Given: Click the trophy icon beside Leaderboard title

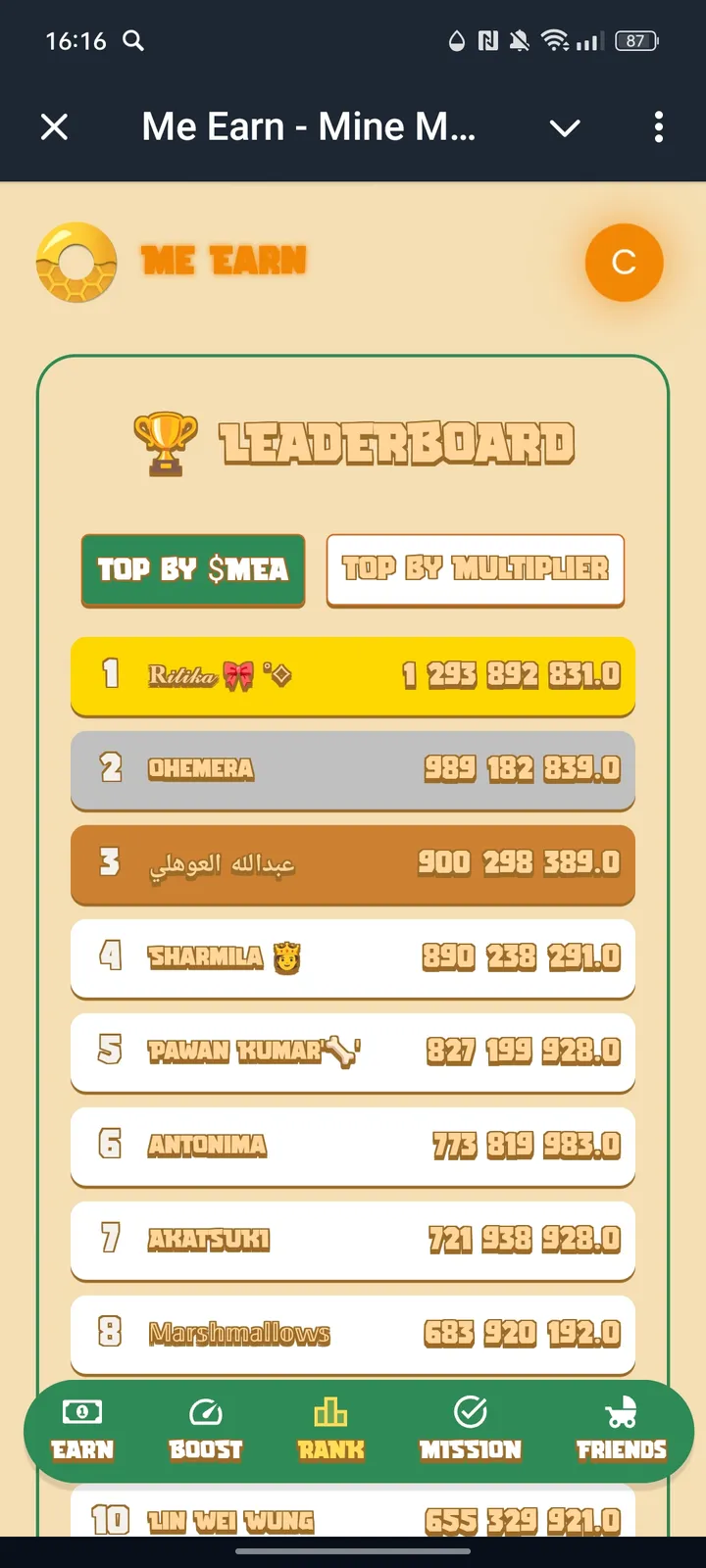Looking at the screenshot, I should click(x=166, y=442).
